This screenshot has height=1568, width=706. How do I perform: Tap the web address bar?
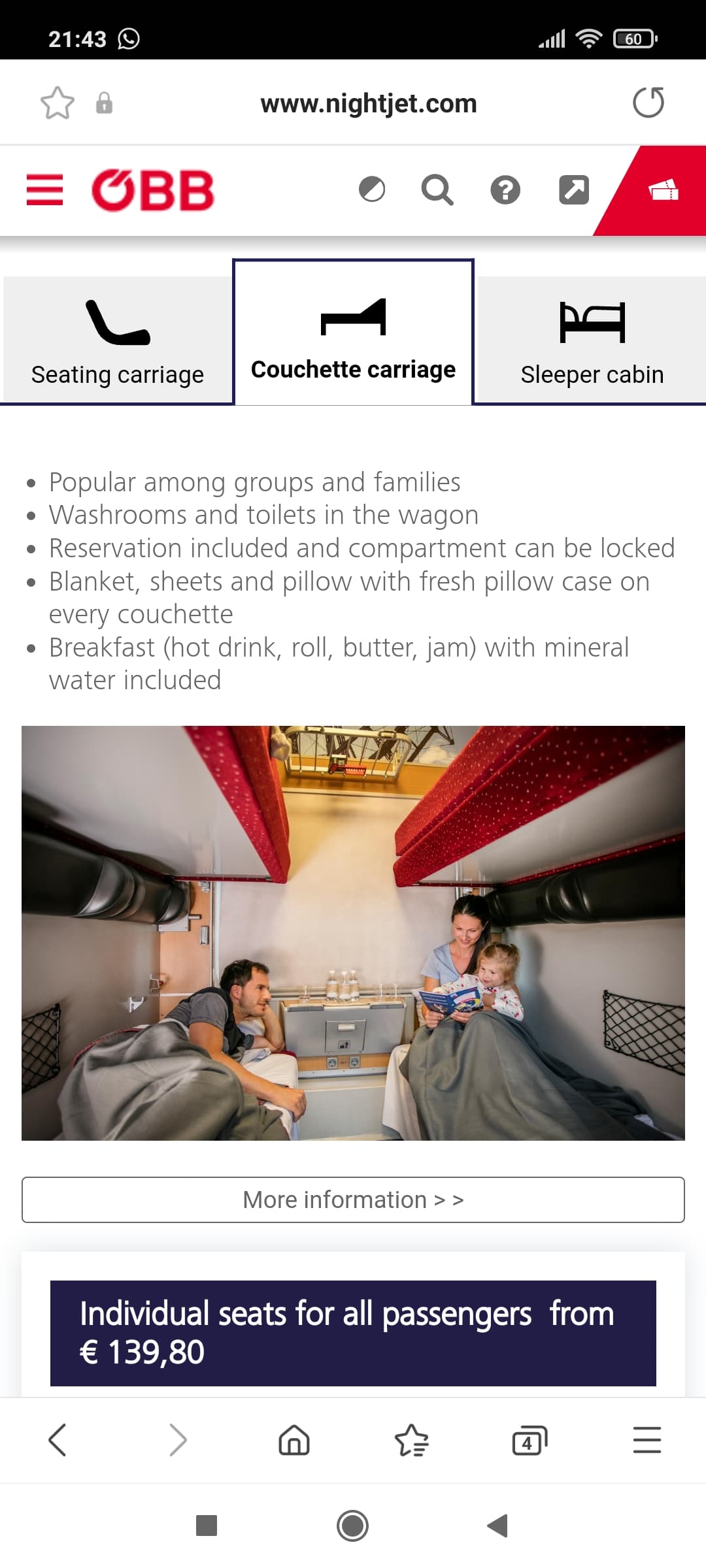[x=369, y=103]
